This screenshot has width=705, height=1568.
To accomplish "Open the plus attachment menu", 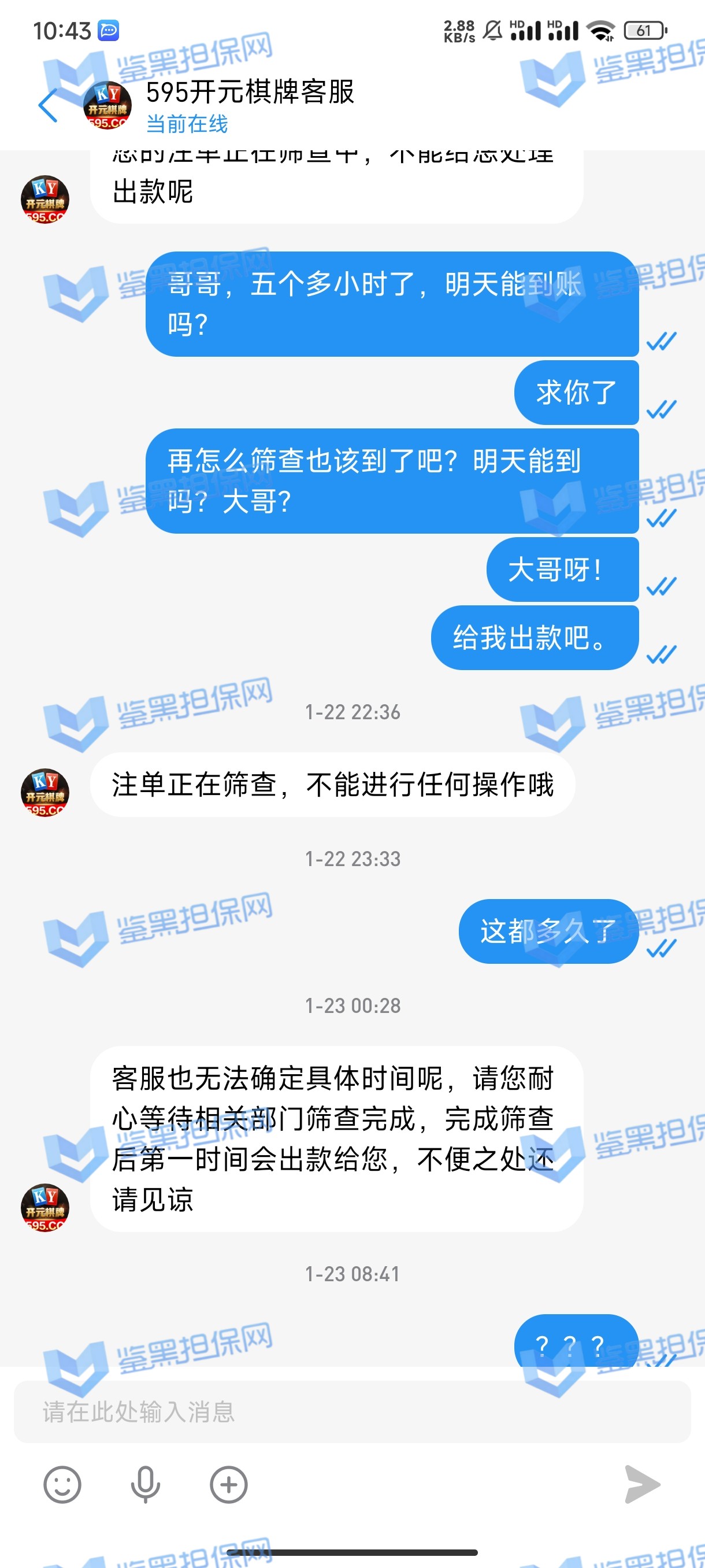I will 229,1484.
